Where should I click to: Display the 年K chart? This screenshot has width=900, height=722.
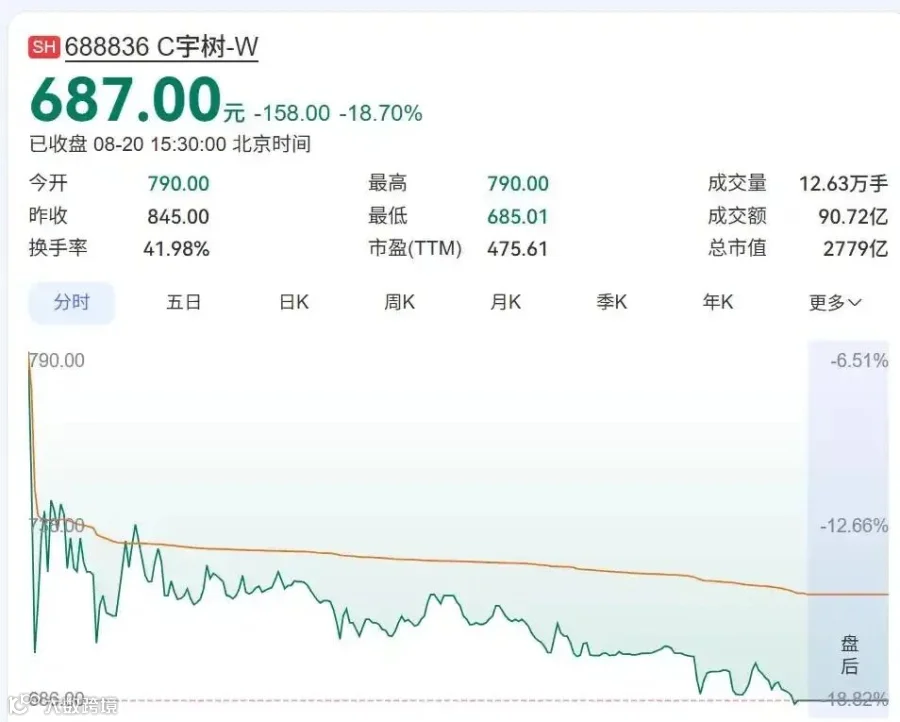pos(718,302)
